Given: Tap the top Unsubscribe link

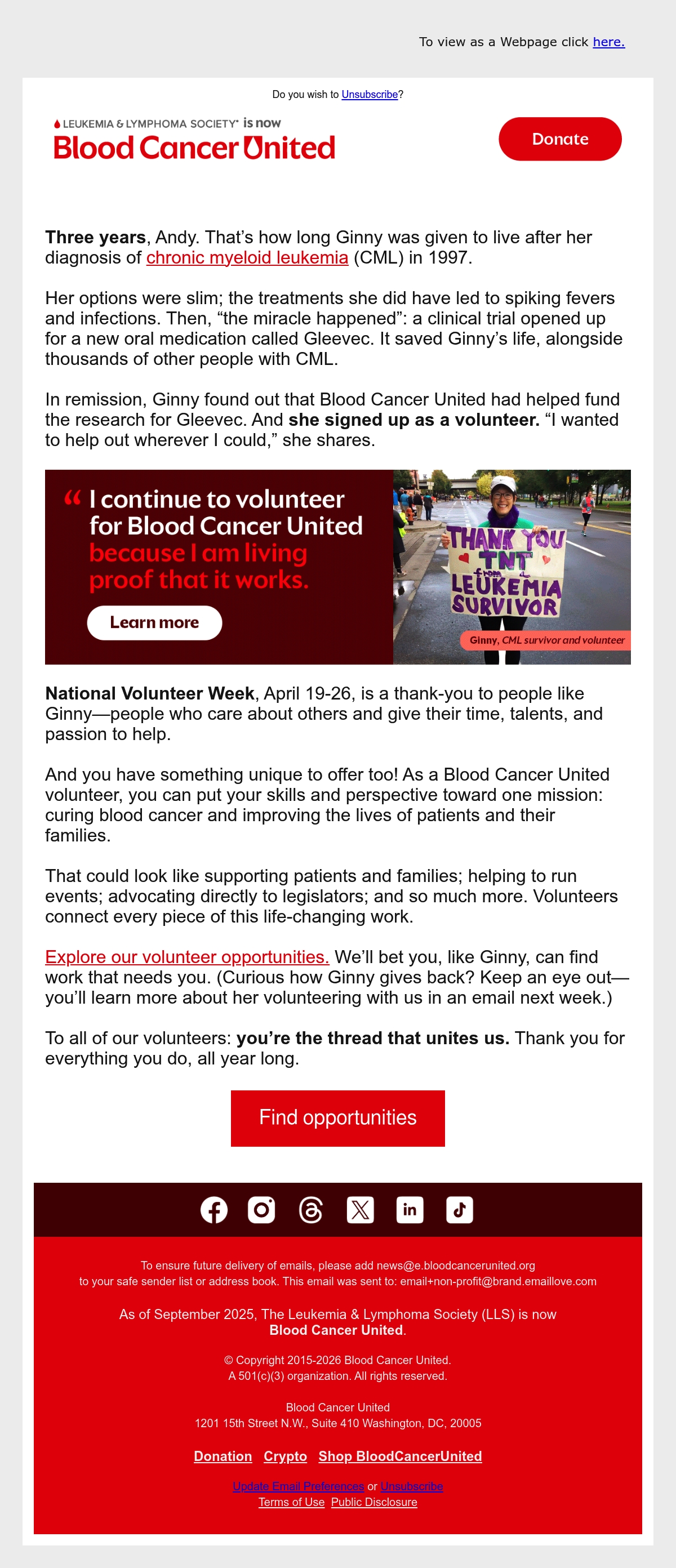Looking at the screenshot, I should (x=369, y=95).
